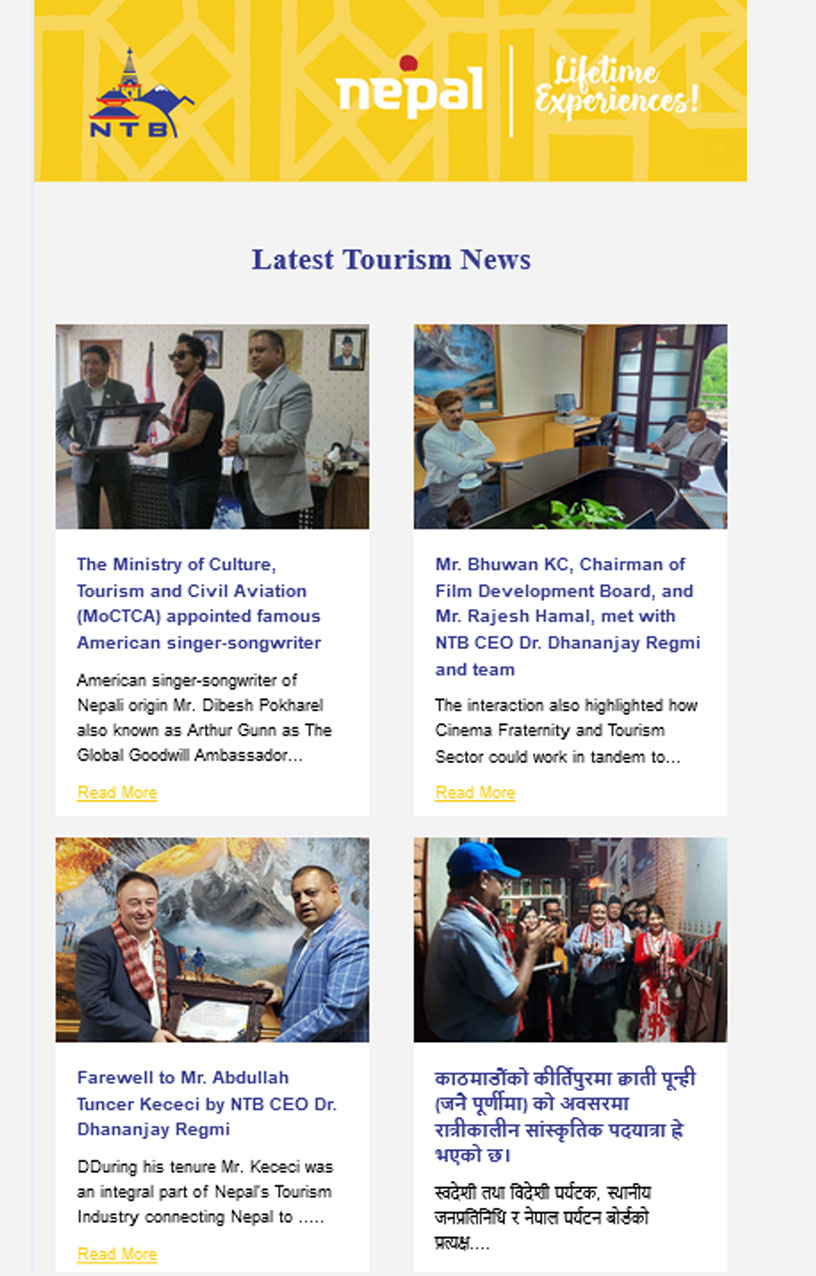816x1276 pixels.
Task: Tap the Nepali Kirtipur article headline
Action: click(x=565, y=1117)
